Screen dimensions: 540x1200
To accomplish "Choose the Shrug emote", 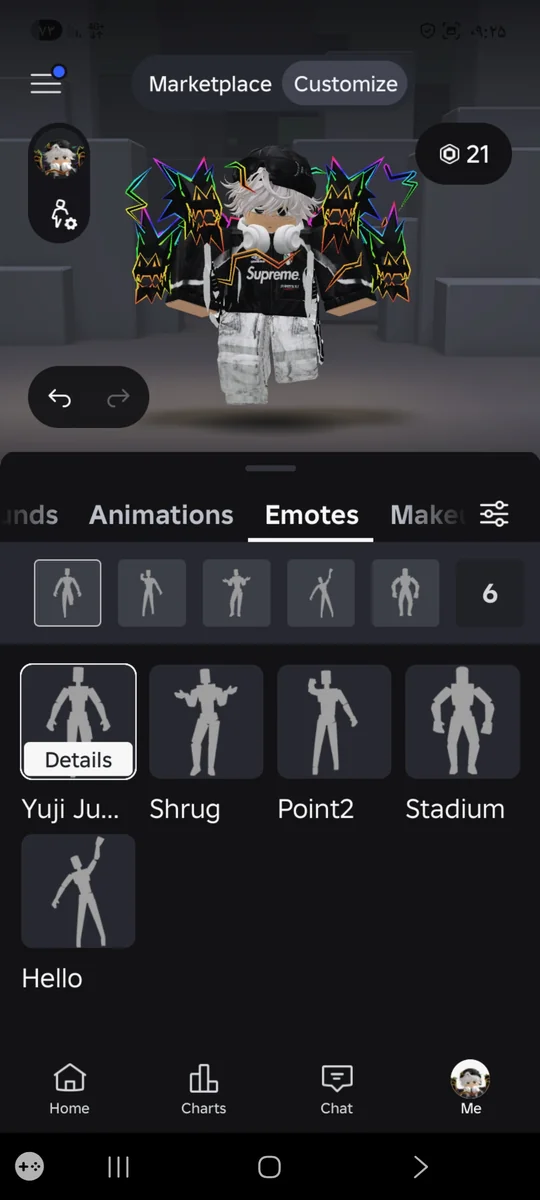I will point(206,722).
